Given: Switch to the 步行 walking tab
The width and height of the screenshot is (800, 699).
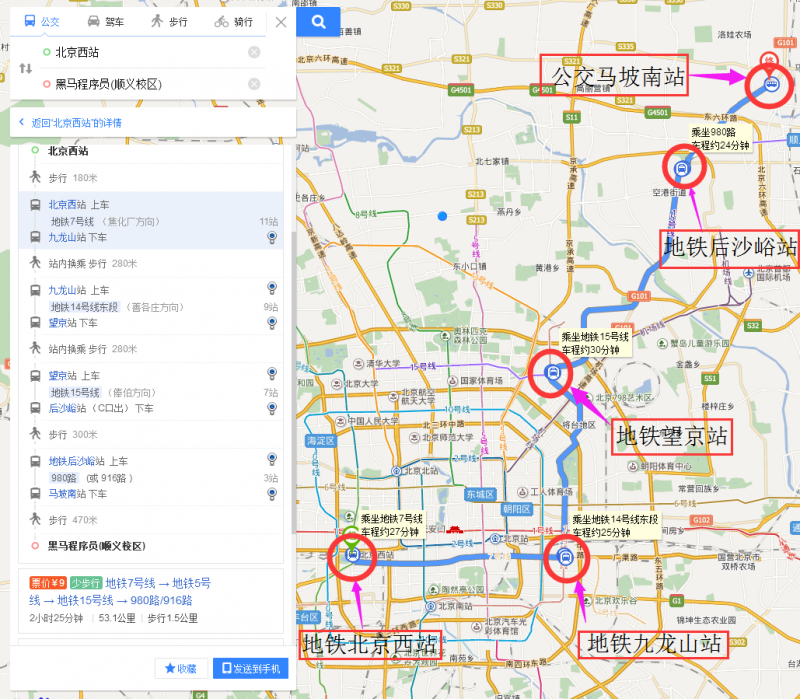Looking at the screenshot, I should pos(170,21).
